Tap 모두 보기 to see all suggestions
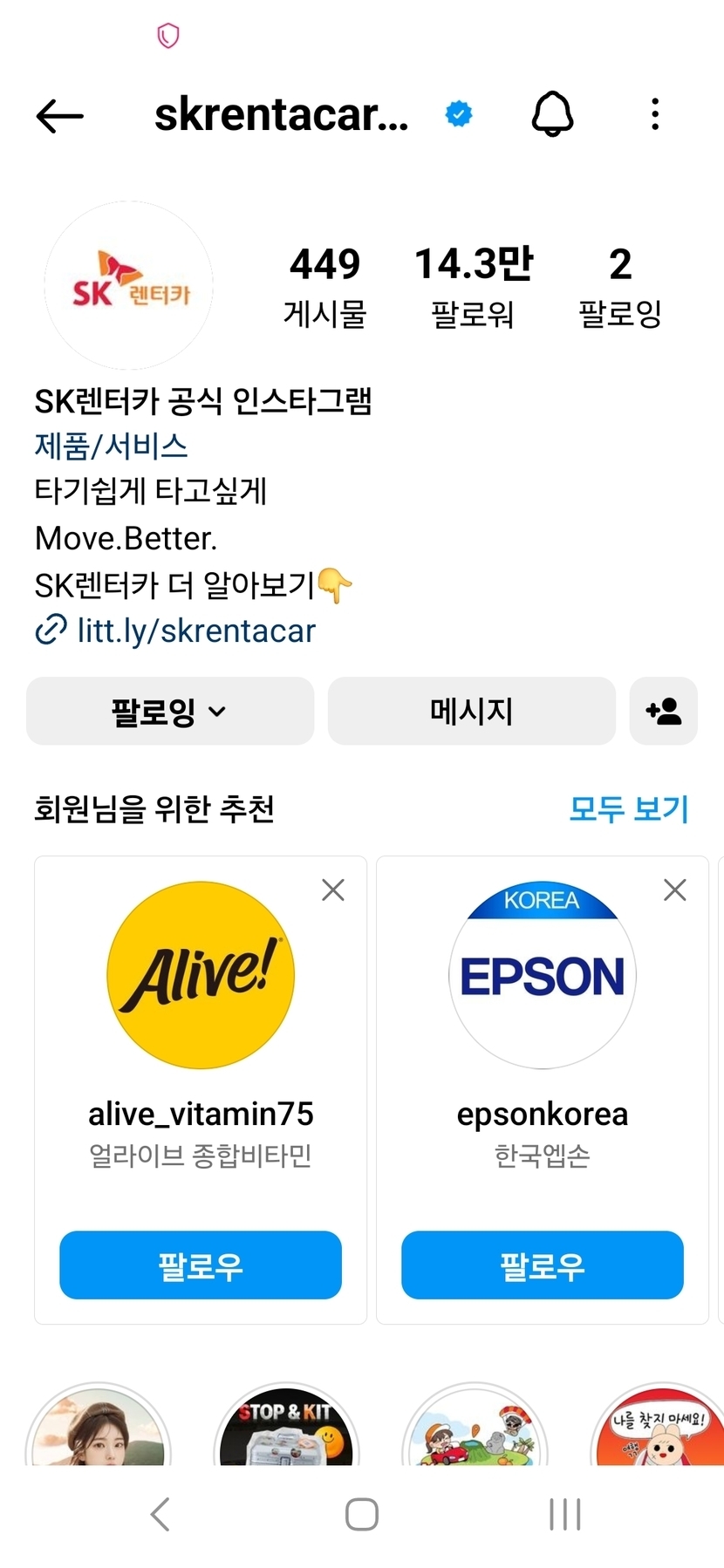Image resolution: width=724 pixels, height=1568 pixels. (628, 809)
